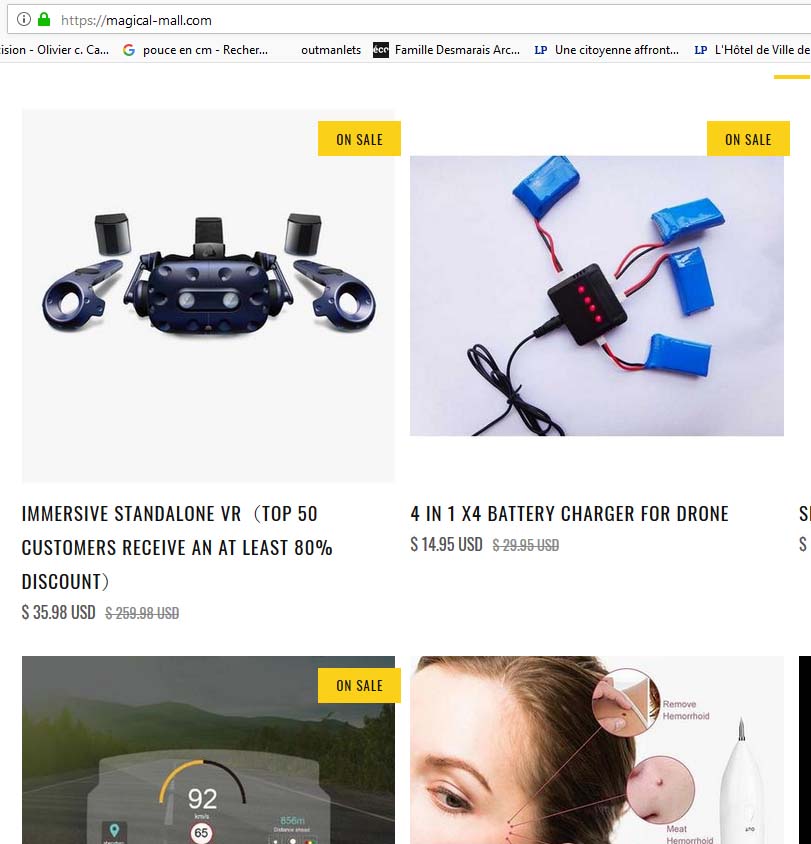Open the outmanlets bookmark

click(x=331, y=50)
